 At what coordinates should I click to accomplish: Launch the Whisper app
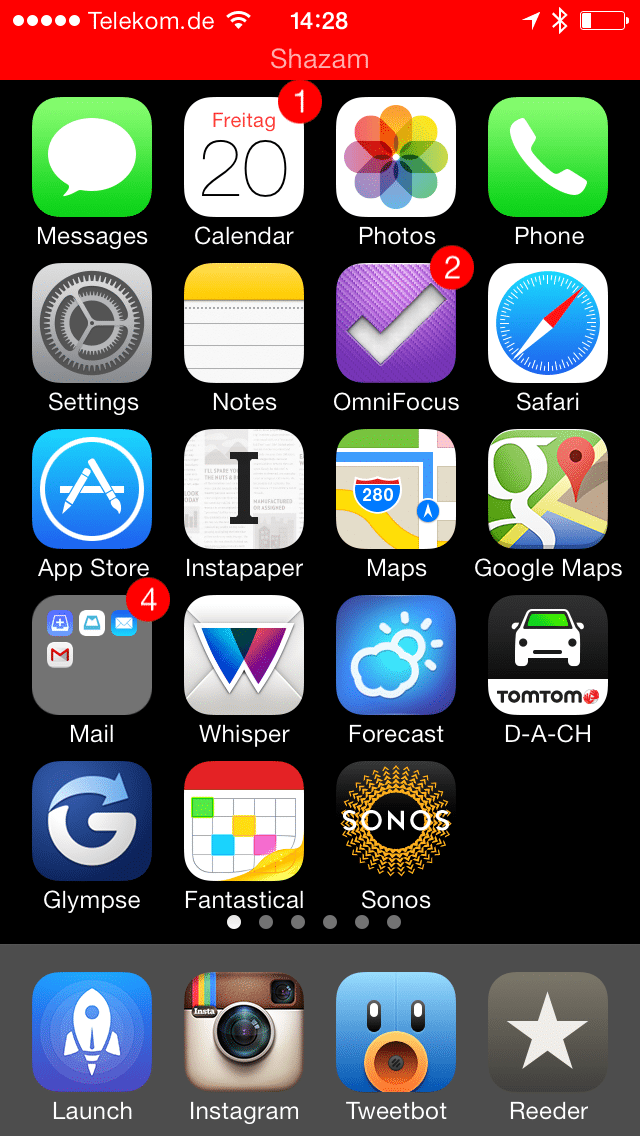pyautogui.click(x=244, y=655)
